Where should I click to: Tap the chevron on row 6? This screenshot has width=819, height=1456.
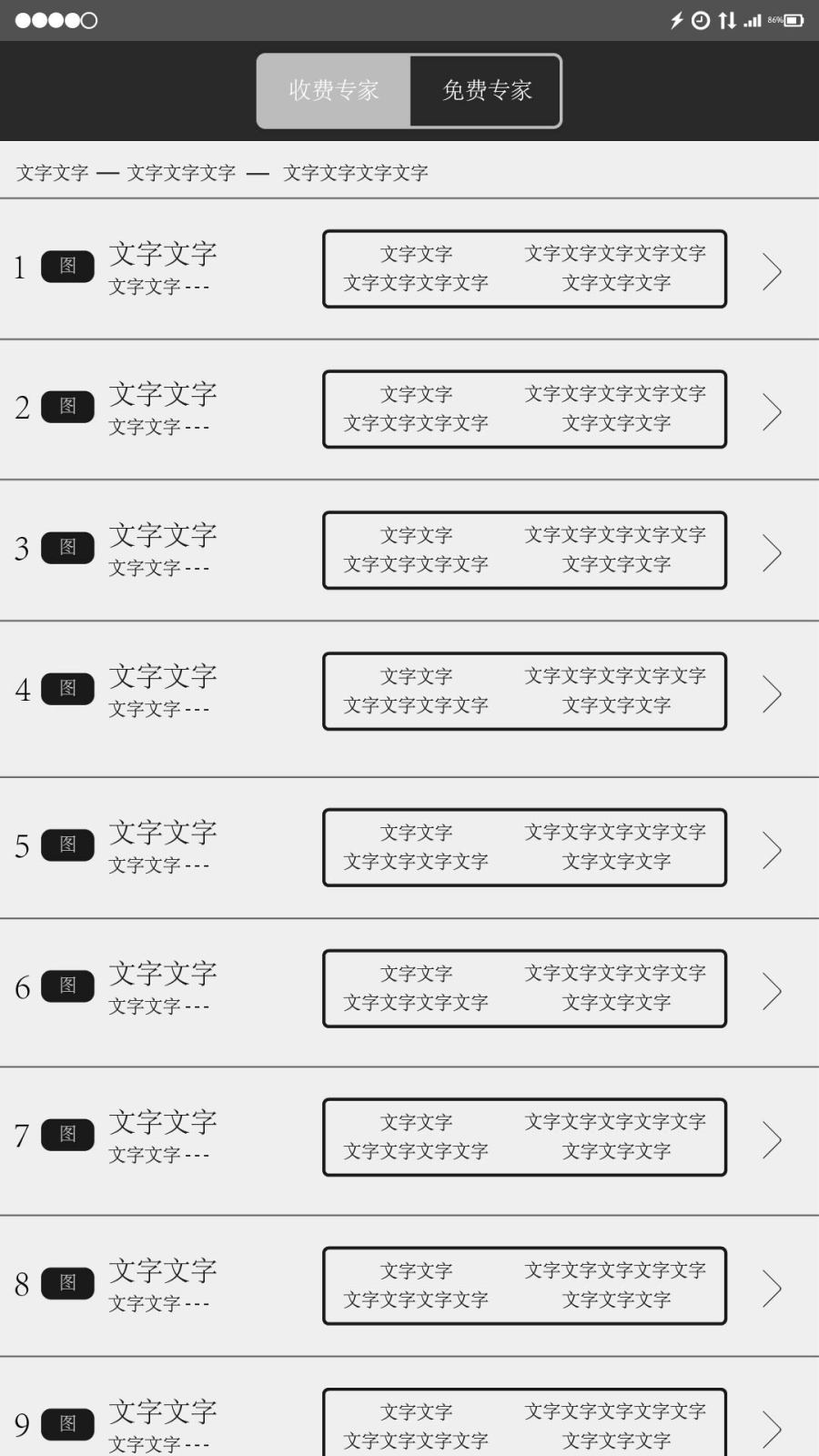click(772, 989)
